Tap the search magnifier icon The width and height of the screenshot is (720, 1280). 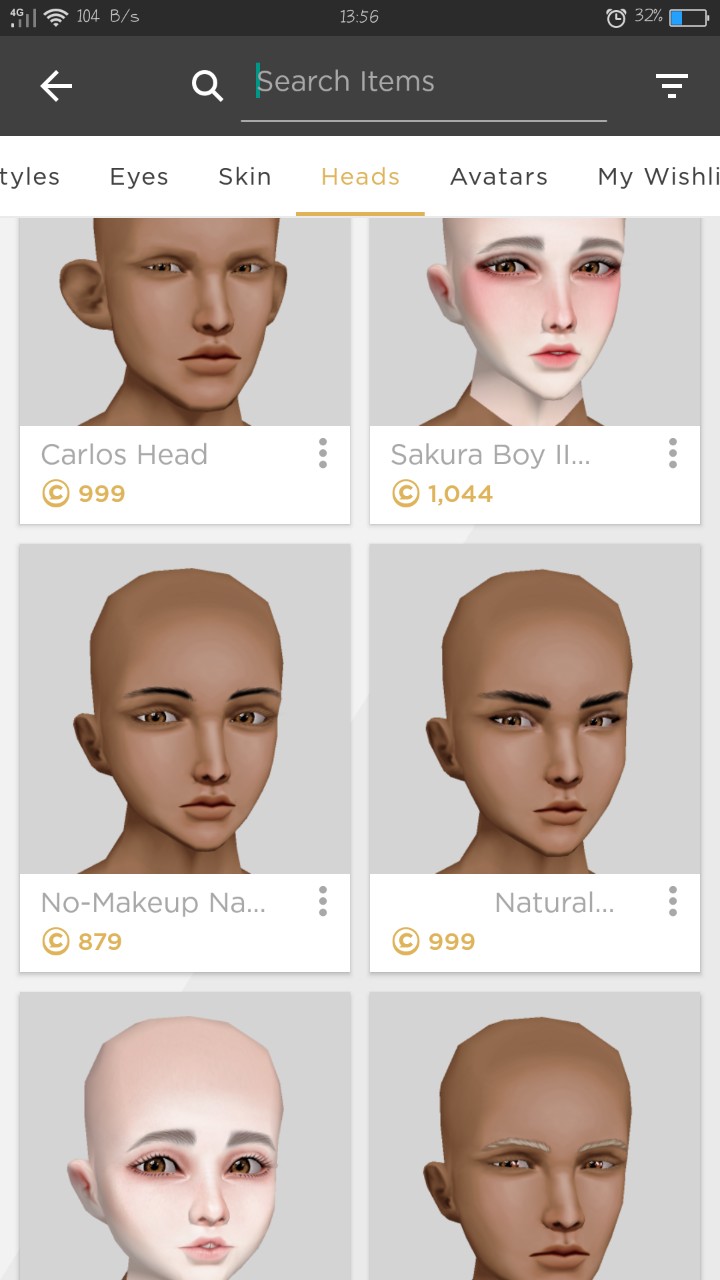207,86
